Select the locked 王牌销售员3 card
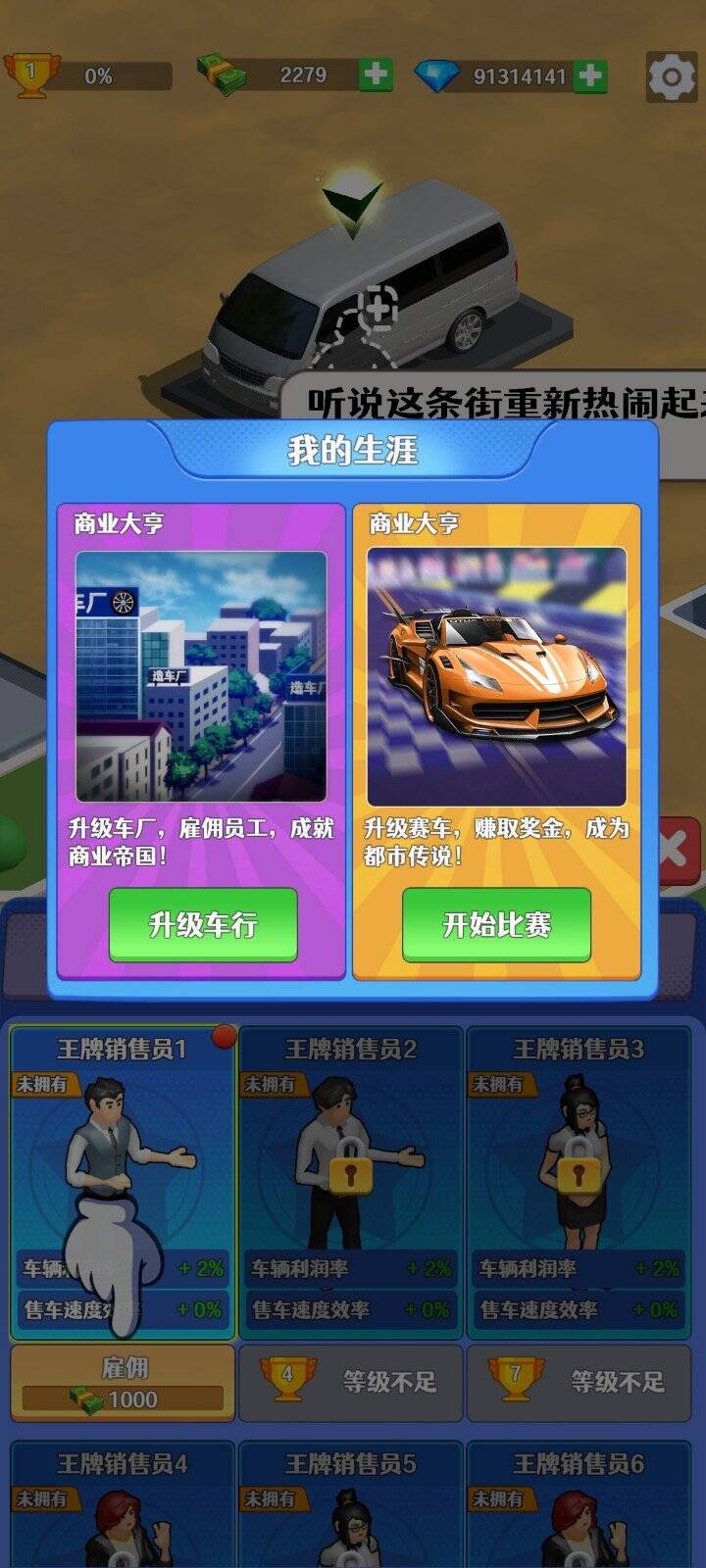This screenshot has height=1568, width=706. click(x=578, y=1181)
